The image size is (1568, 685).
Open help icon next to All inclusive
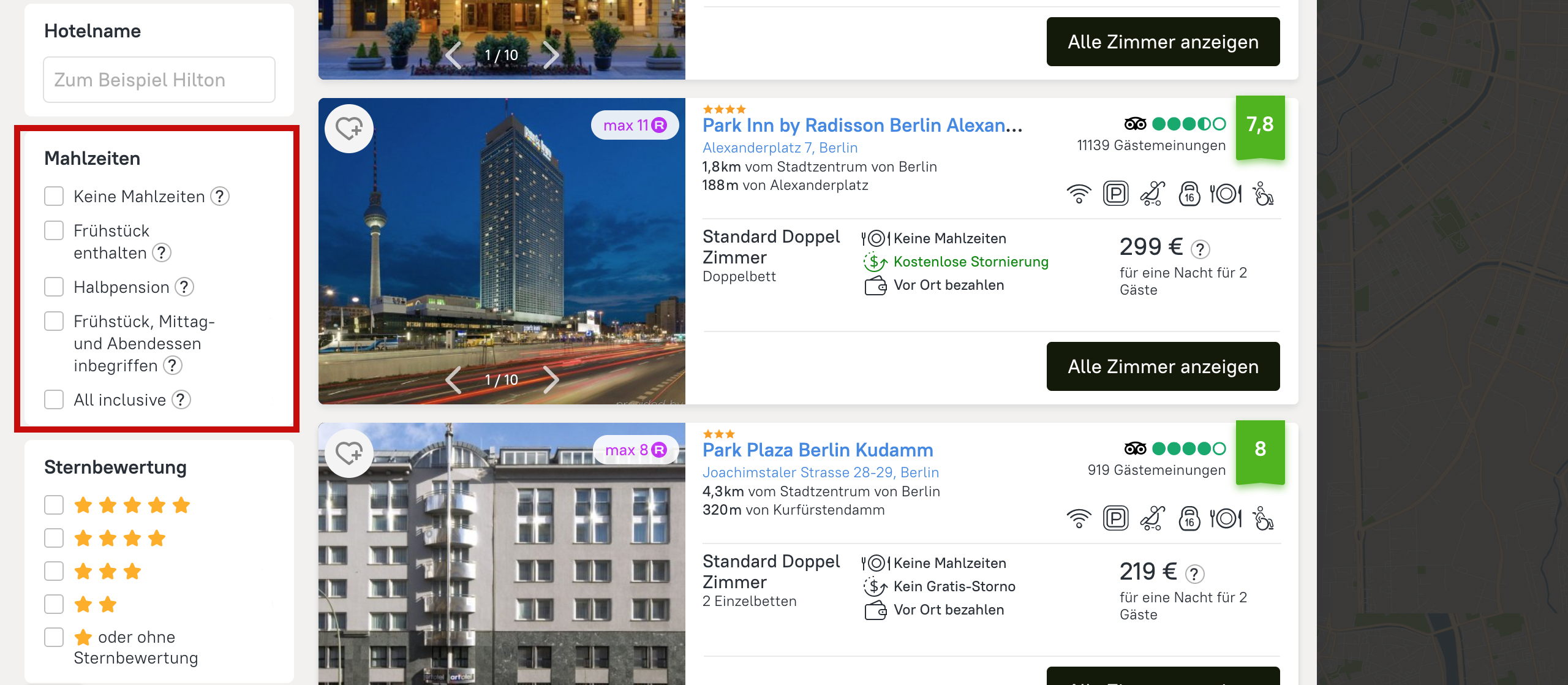pos(181,399)
